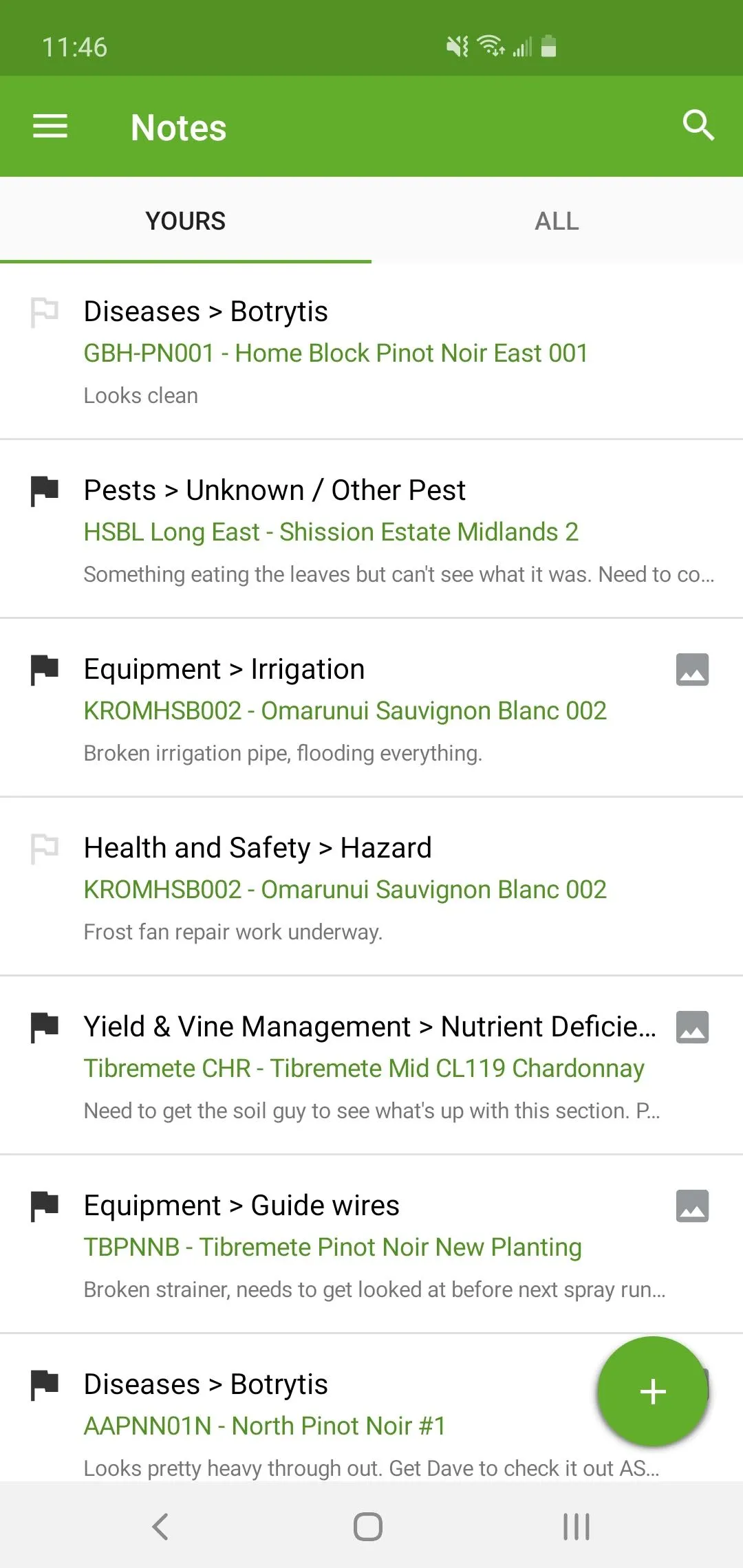
Task: Open the picture attached to the Guide wires note
Action: click(693, 1204)
